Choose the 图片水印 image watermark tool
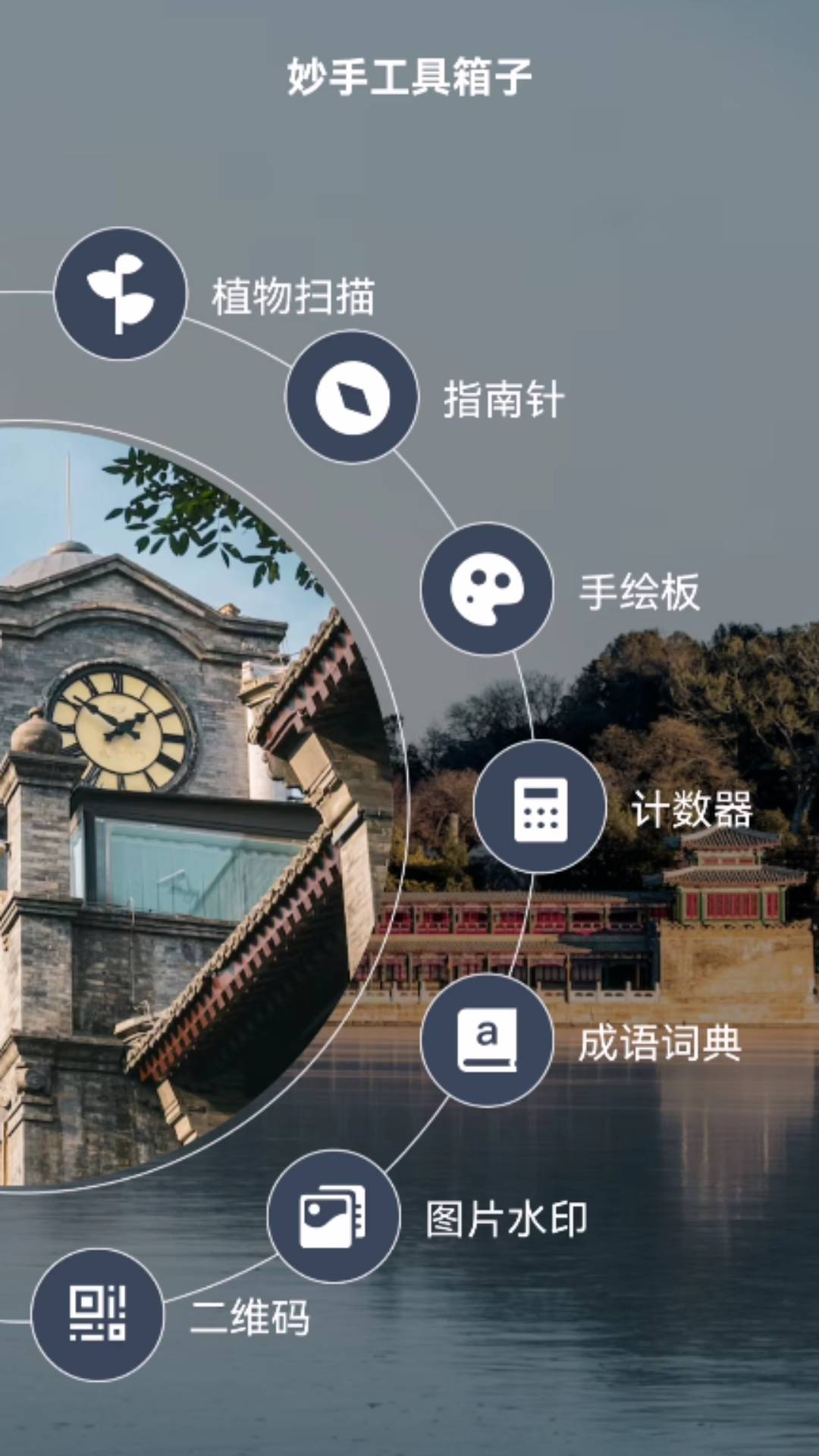 pos(334,1216)
